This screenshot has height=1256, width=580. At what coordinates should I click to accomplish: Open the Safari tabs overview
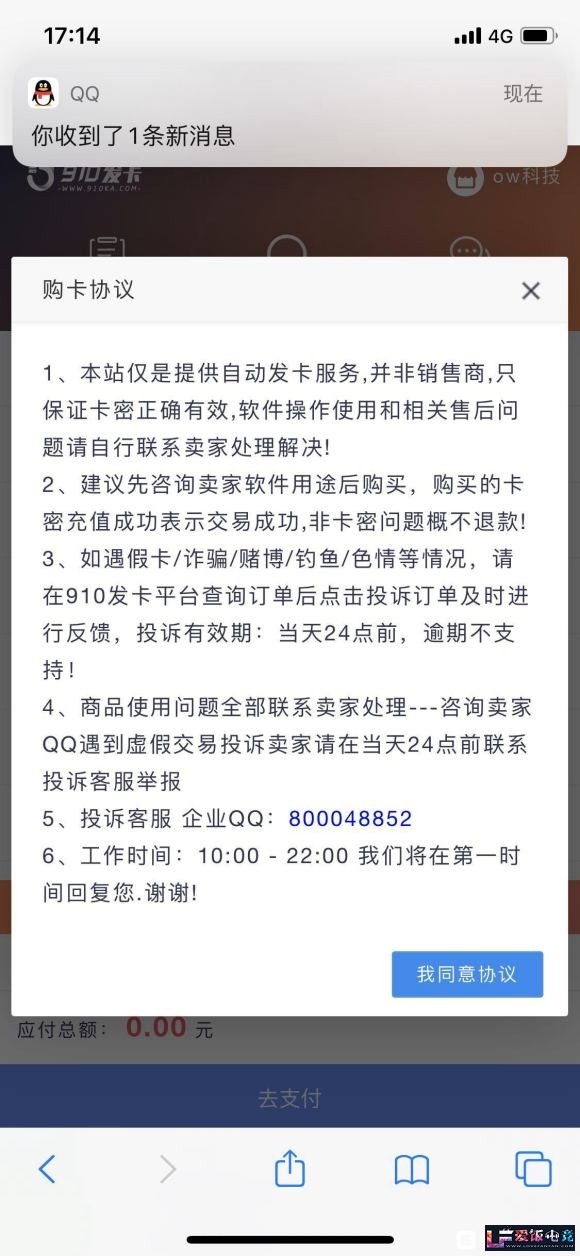point(533,1169)
